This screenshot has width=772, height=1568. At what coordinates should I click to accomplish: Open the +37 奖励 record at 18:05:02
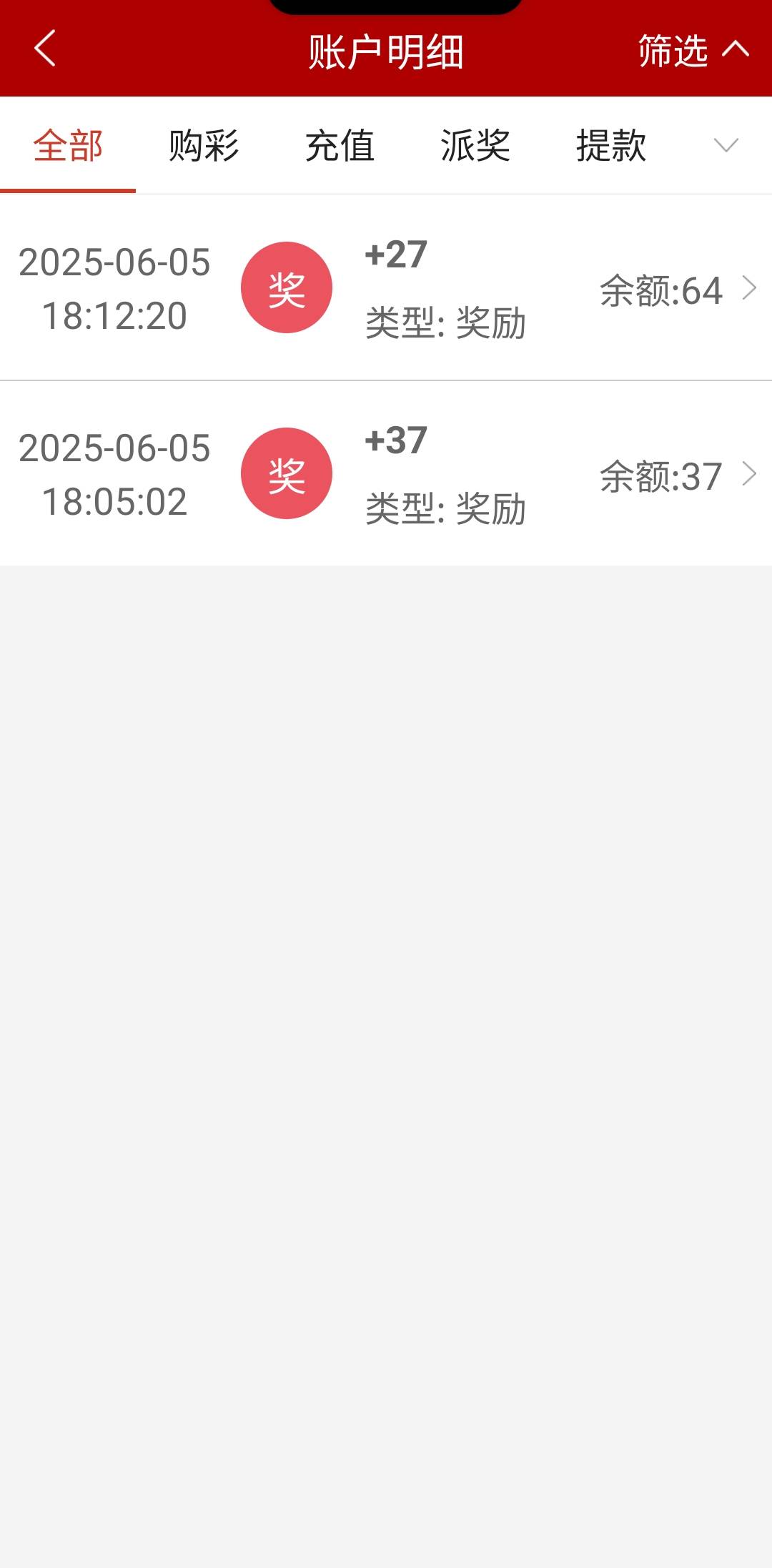pos(386,473)
